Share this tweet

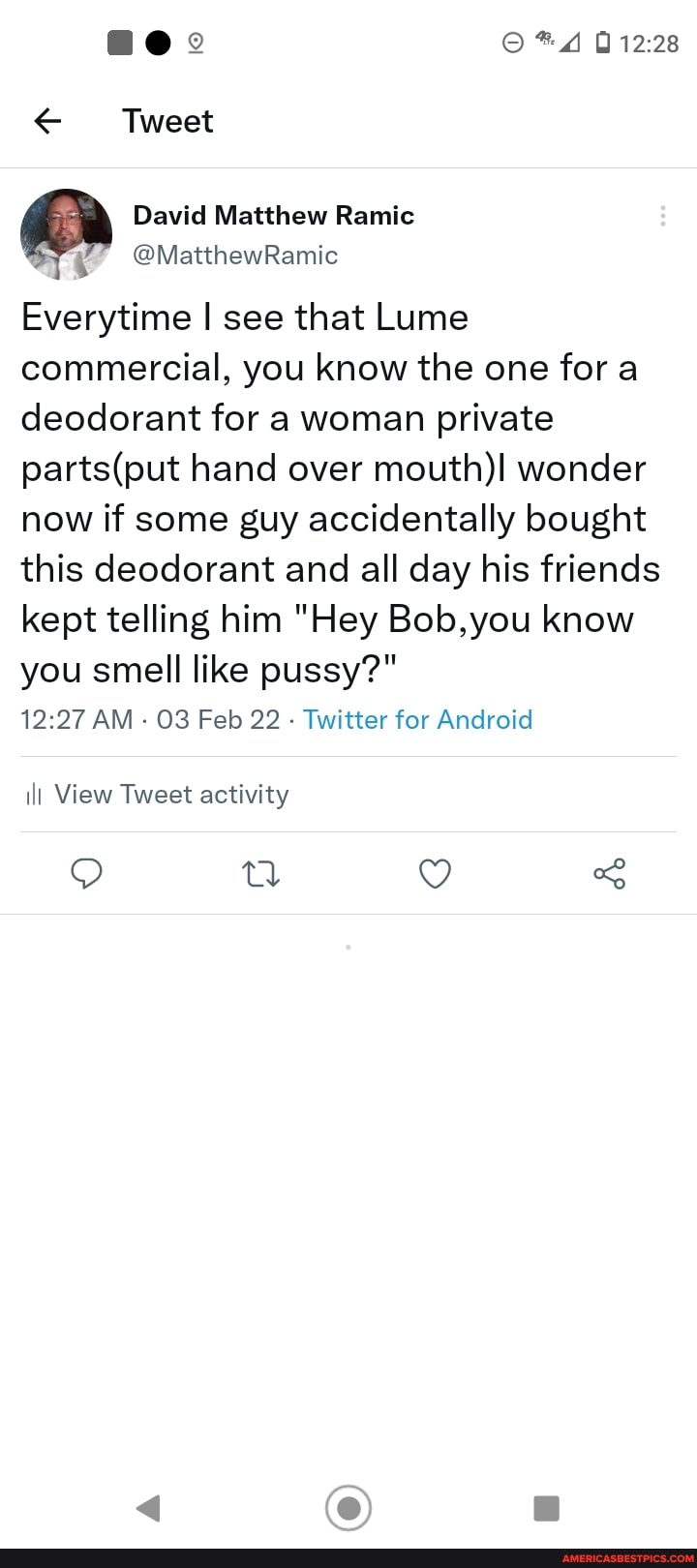pyautogui.click(x=609, y=874)
